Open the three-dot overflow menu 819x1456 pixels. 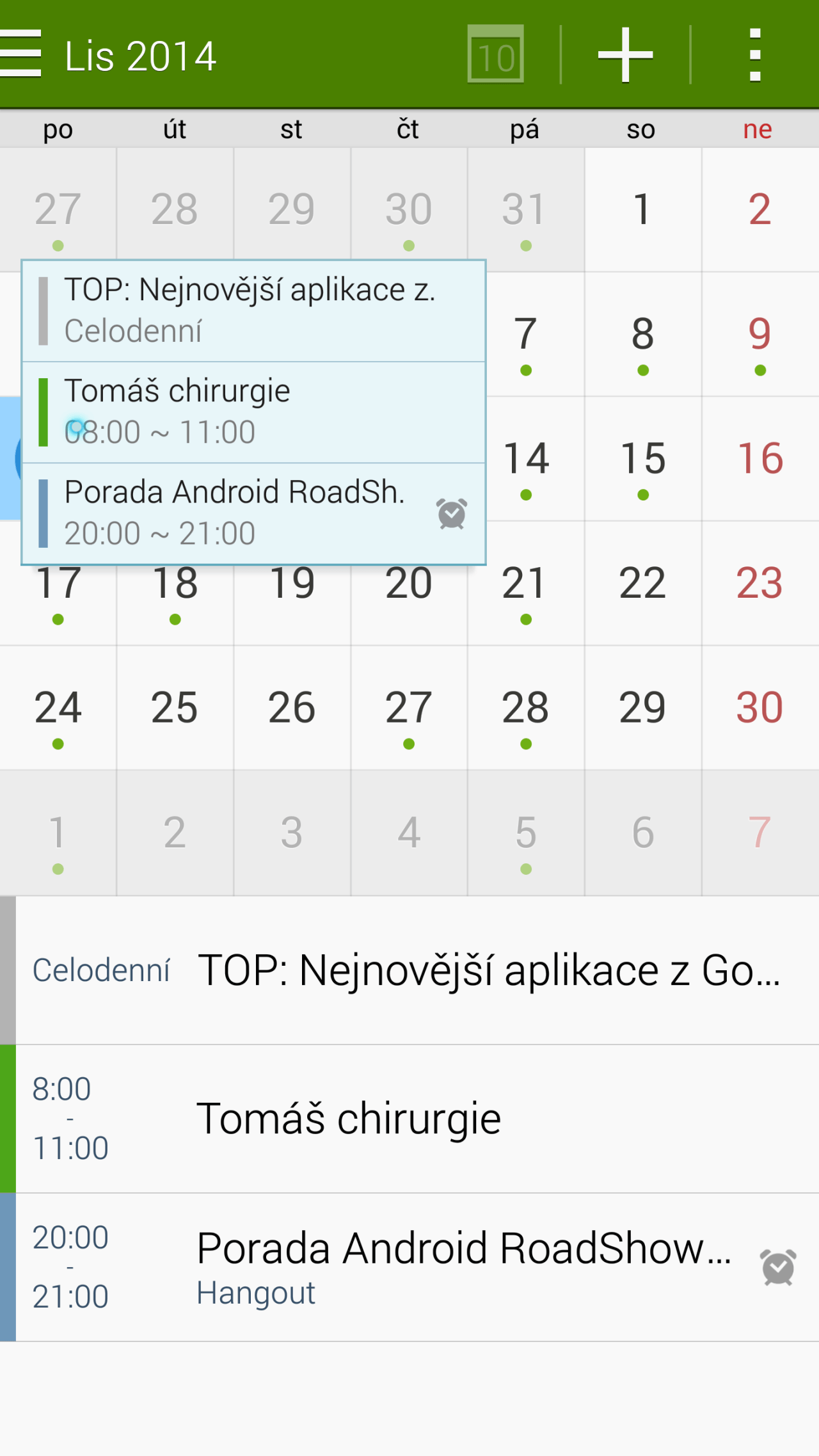point(755,54)
